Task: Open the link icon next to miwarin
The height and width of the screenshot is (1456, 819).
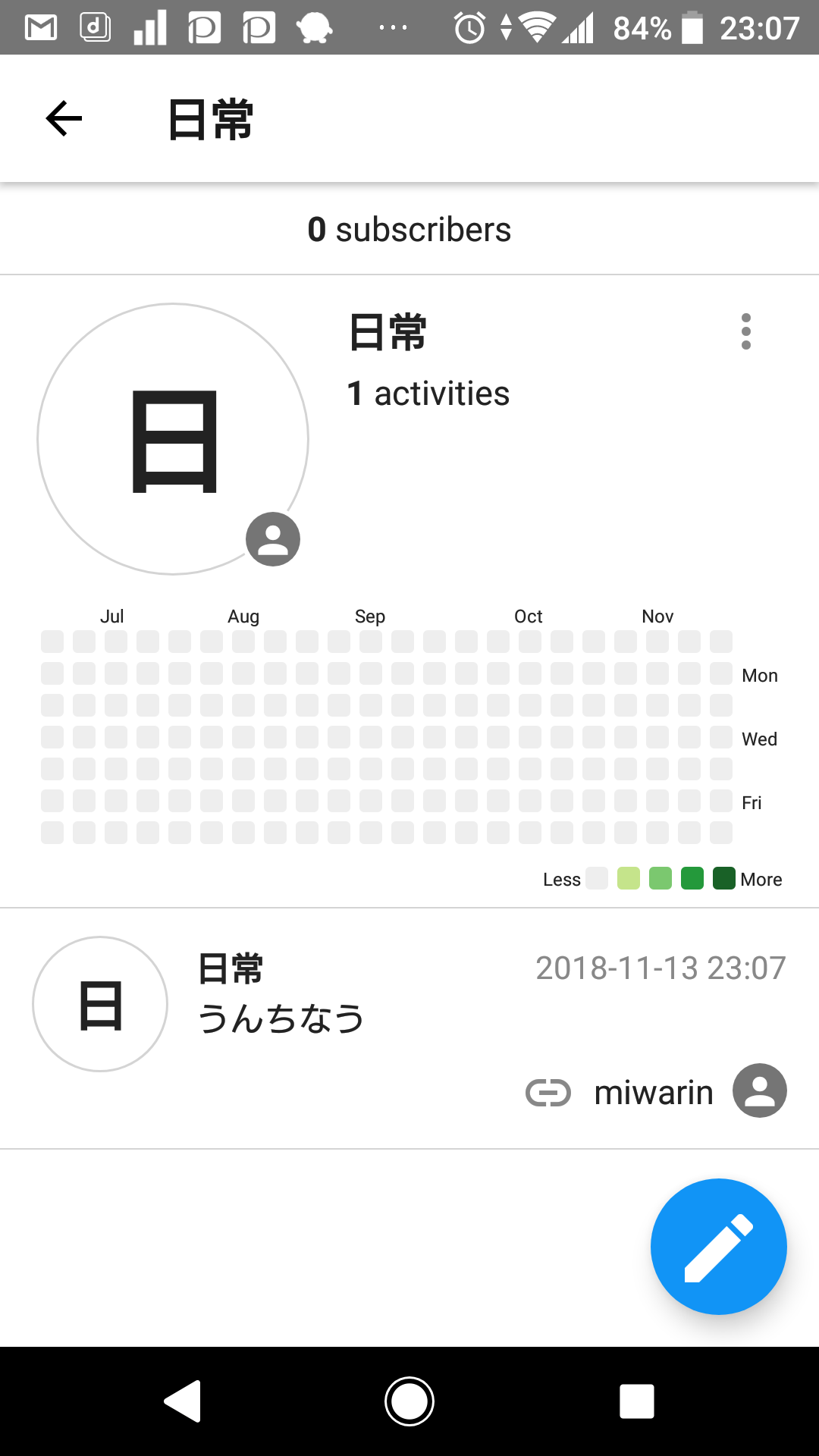Action: pyautogui.click(x=548, y=1093)
